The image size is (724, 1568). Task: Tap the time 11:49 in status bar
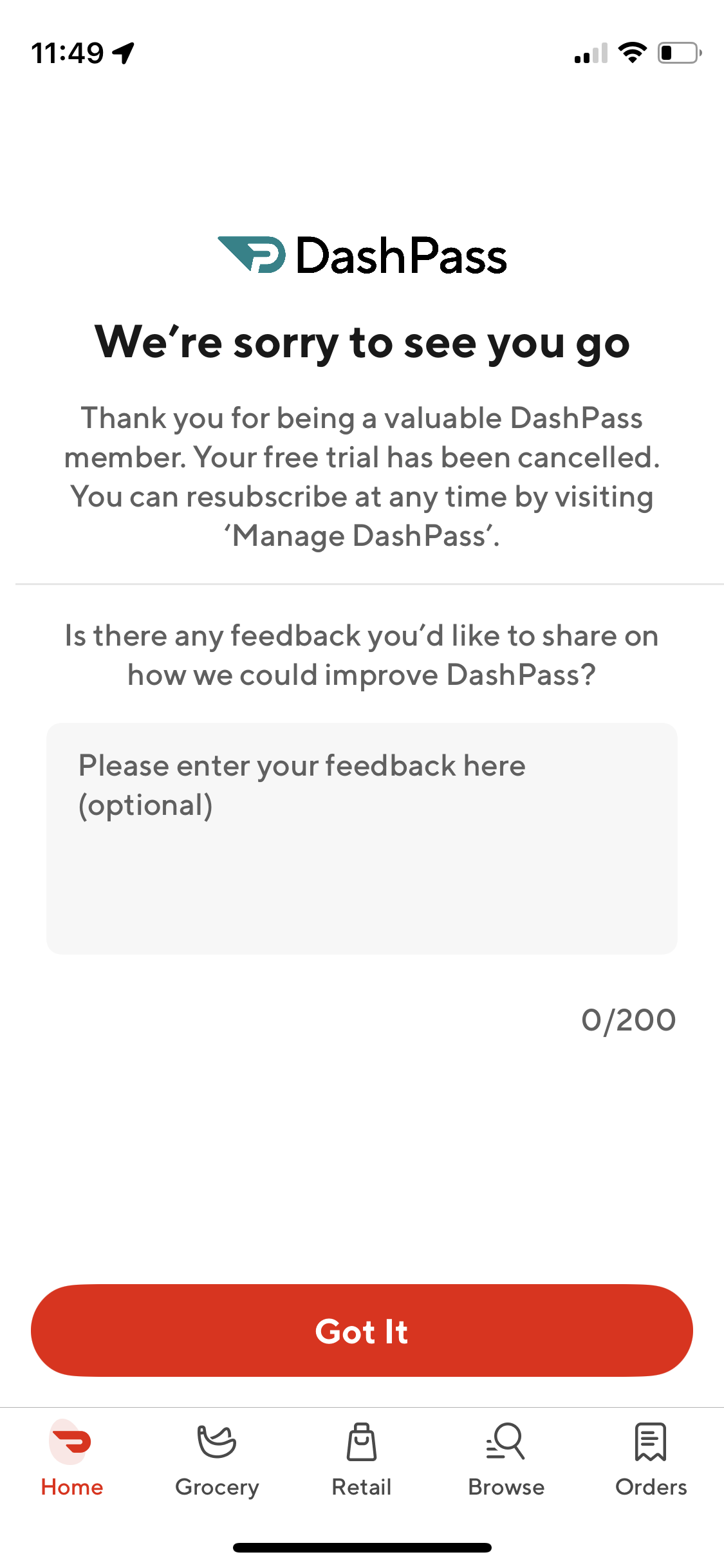click(x=68, y=53)
